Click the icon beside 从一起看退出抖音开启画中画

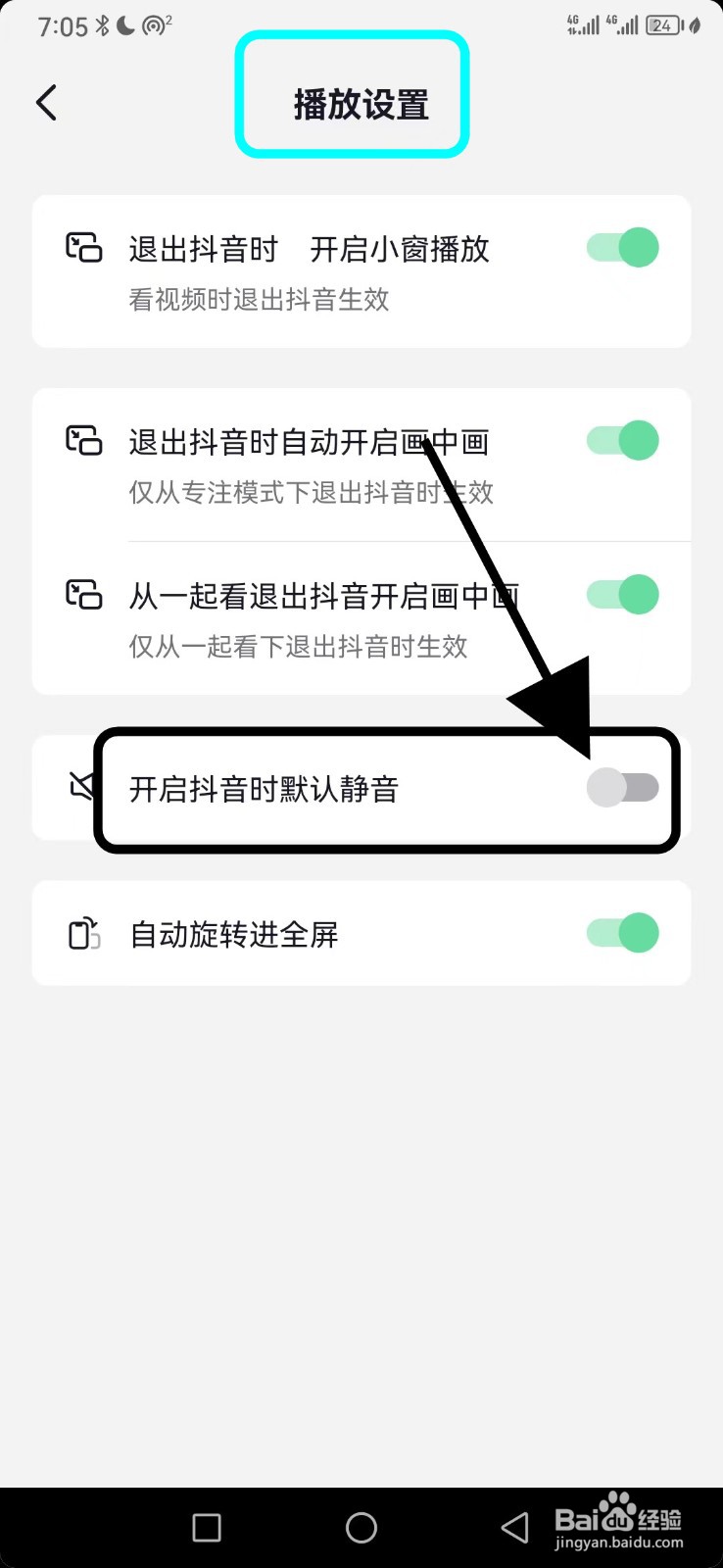pyautogui.click(x=83, y=594)
